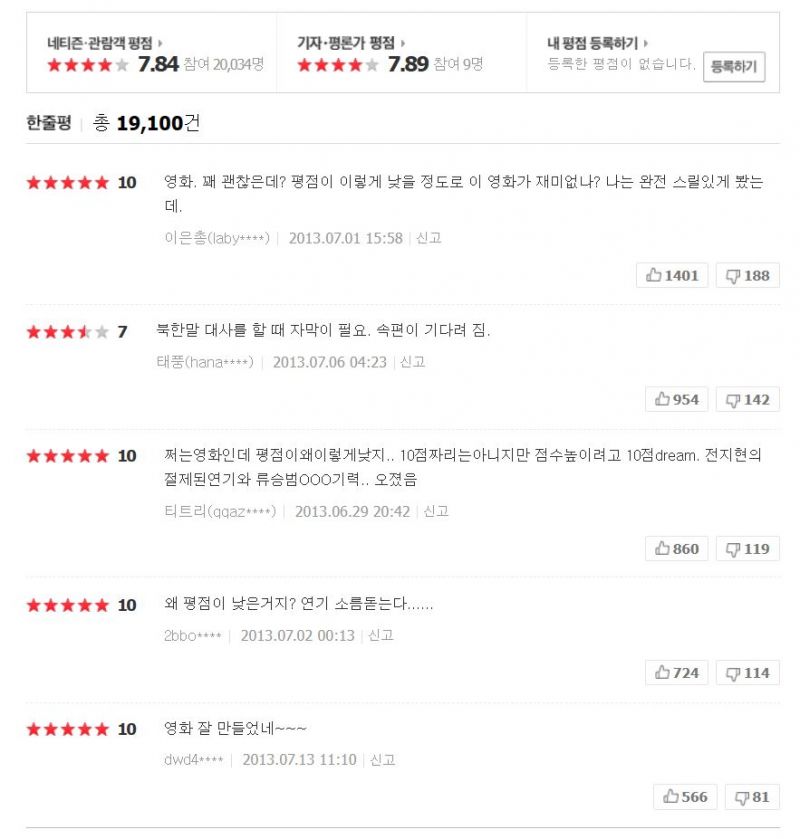
Task: Like 2bbo's review with 724 likes
Action: [677, 672]
